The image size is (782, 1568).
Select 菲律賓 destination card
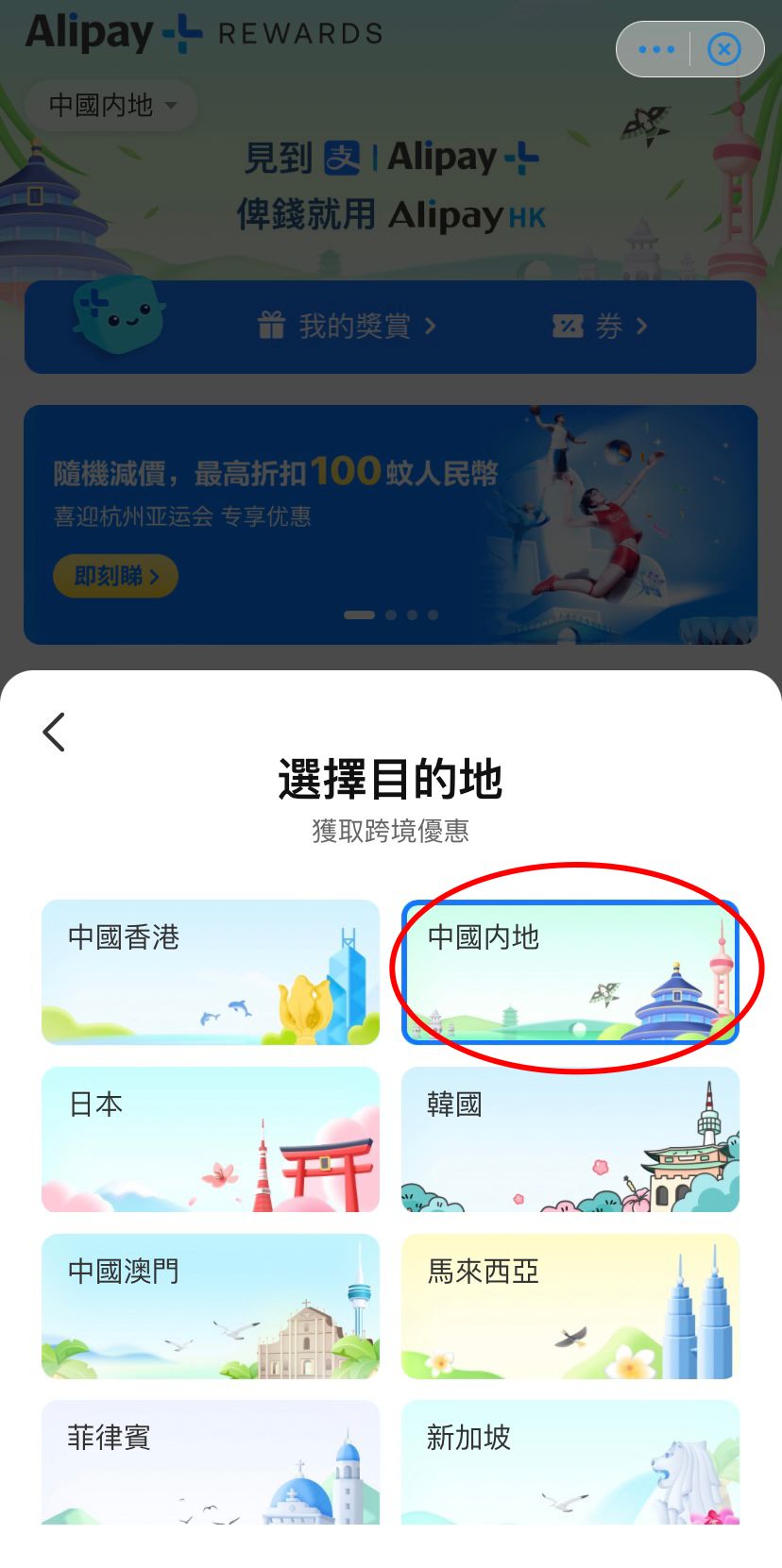211,1462
